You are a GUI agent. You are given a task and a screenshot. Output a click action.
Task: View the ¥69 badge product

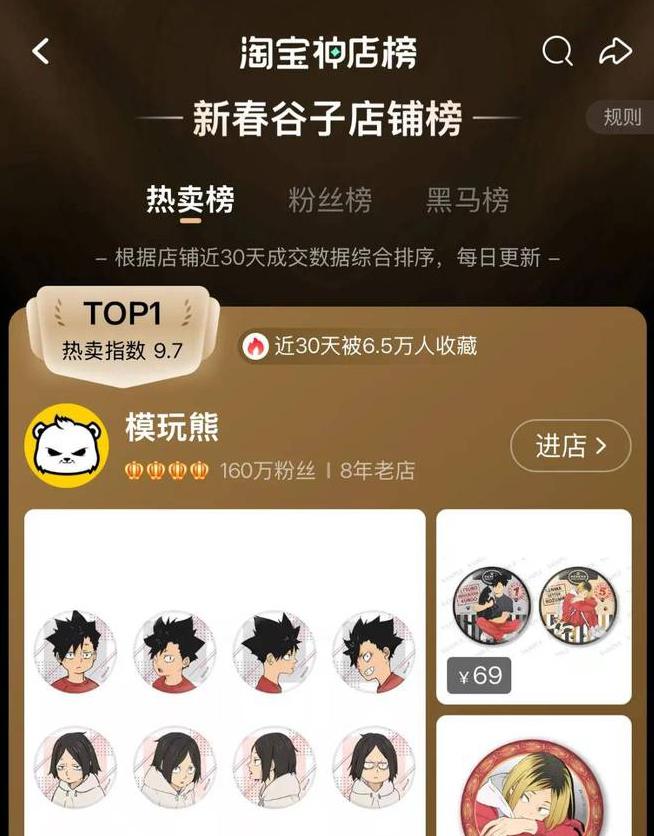tap(534, 606)
